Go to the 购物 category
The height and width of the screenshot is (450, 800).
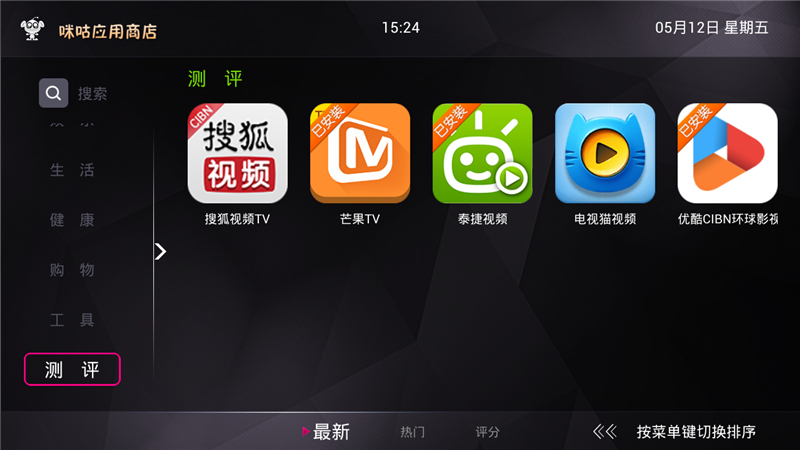point(72,270)
